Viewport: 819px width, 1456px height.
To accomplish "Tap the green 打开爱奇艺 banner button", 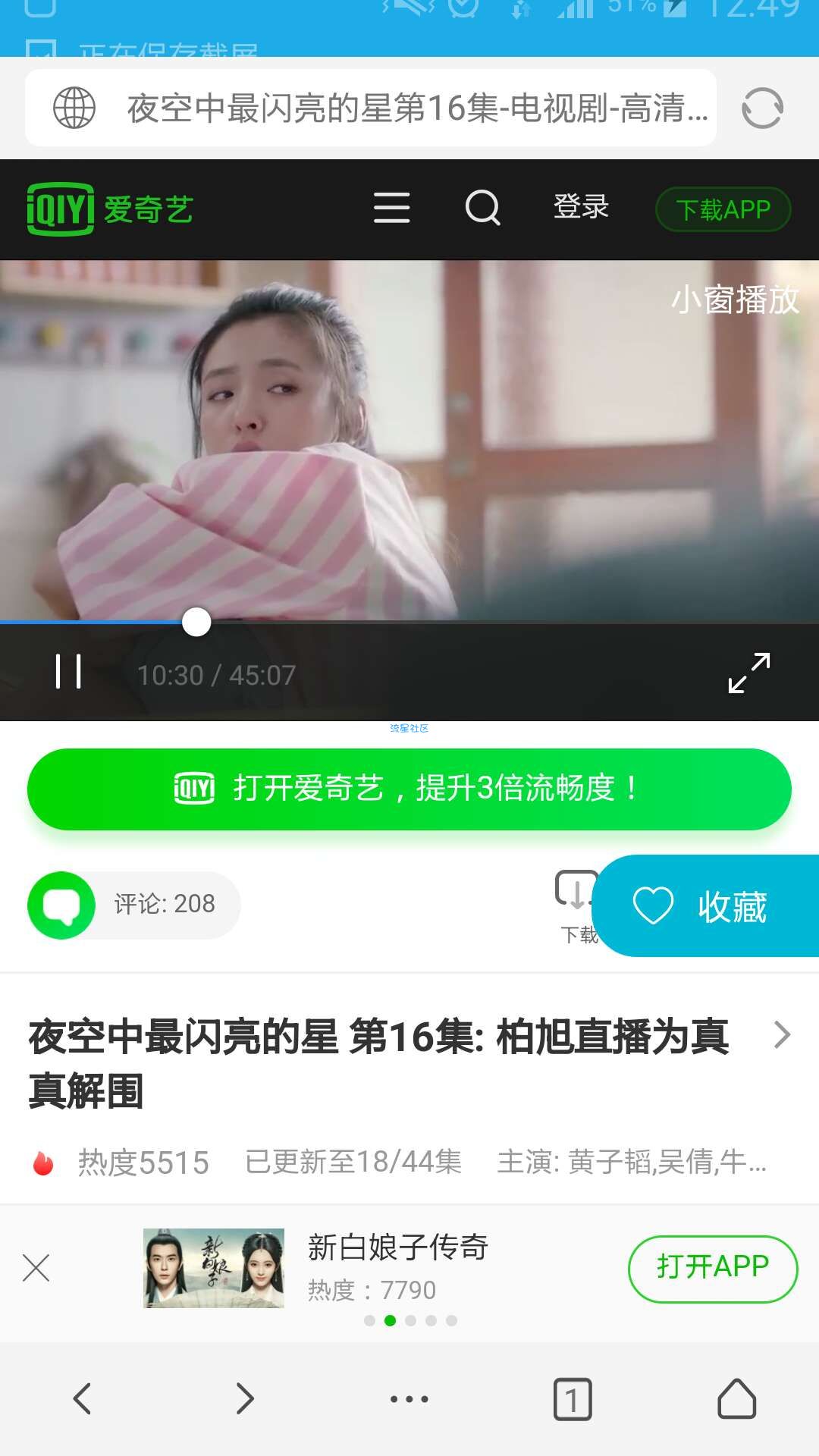I will pos(409,789).
